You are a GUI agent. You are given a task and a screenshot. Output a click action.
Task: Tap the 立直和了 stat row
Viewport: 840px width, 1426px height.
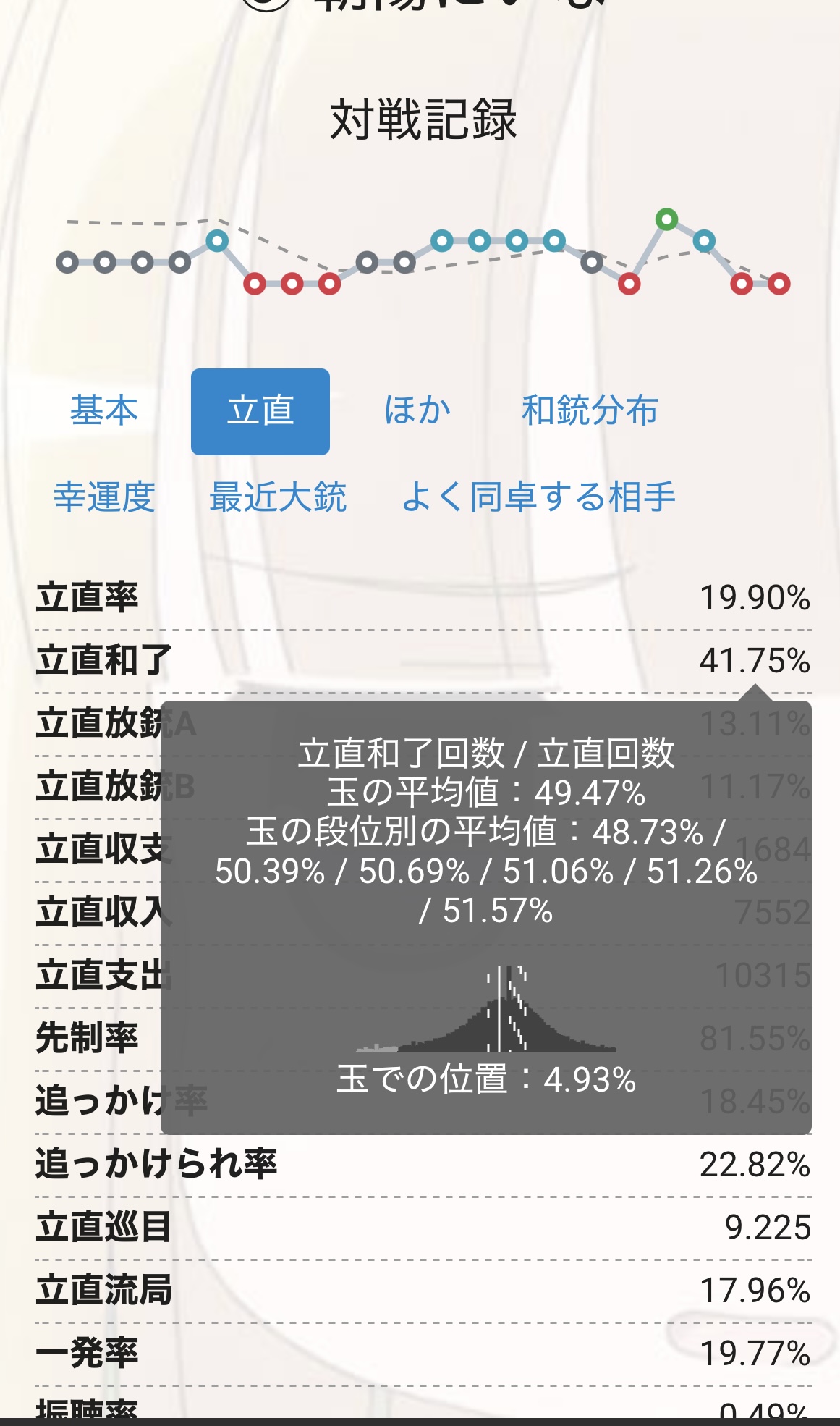(423, 662)
